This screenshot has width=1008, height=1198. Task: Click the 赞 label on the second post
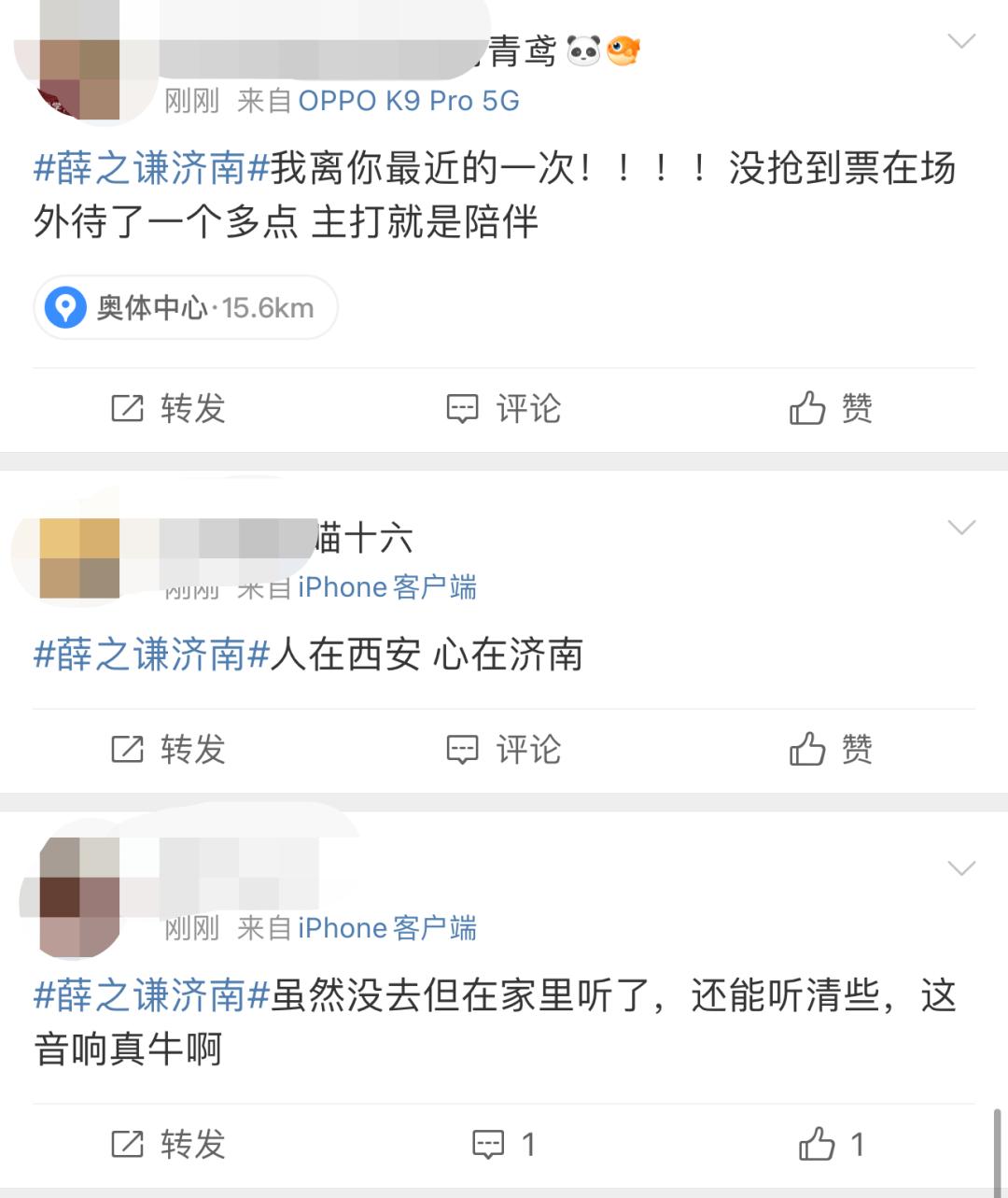[x=857, y=749]
